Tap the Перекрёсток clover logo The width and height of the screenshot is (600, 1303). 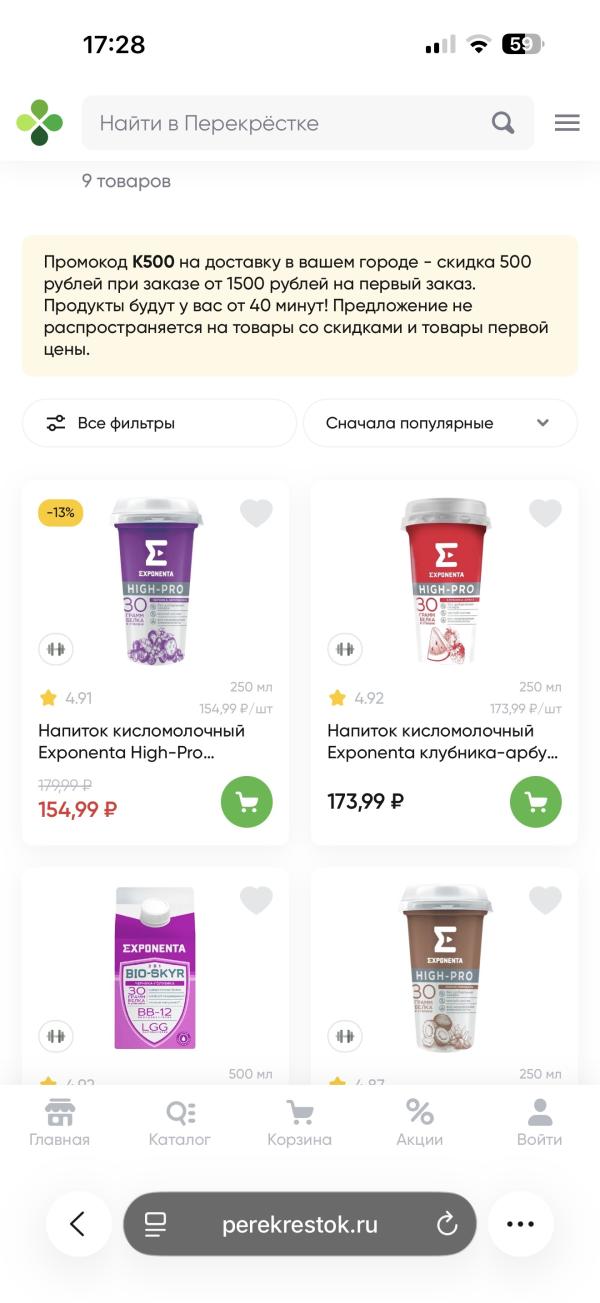[40, 123]
